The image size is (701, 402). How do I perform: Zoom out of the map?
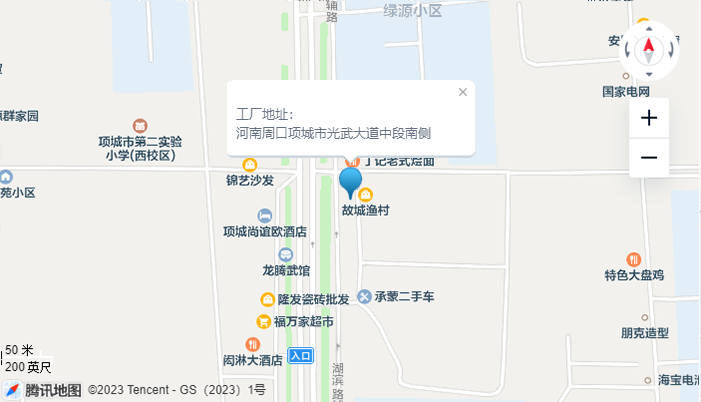click(649, 158)
